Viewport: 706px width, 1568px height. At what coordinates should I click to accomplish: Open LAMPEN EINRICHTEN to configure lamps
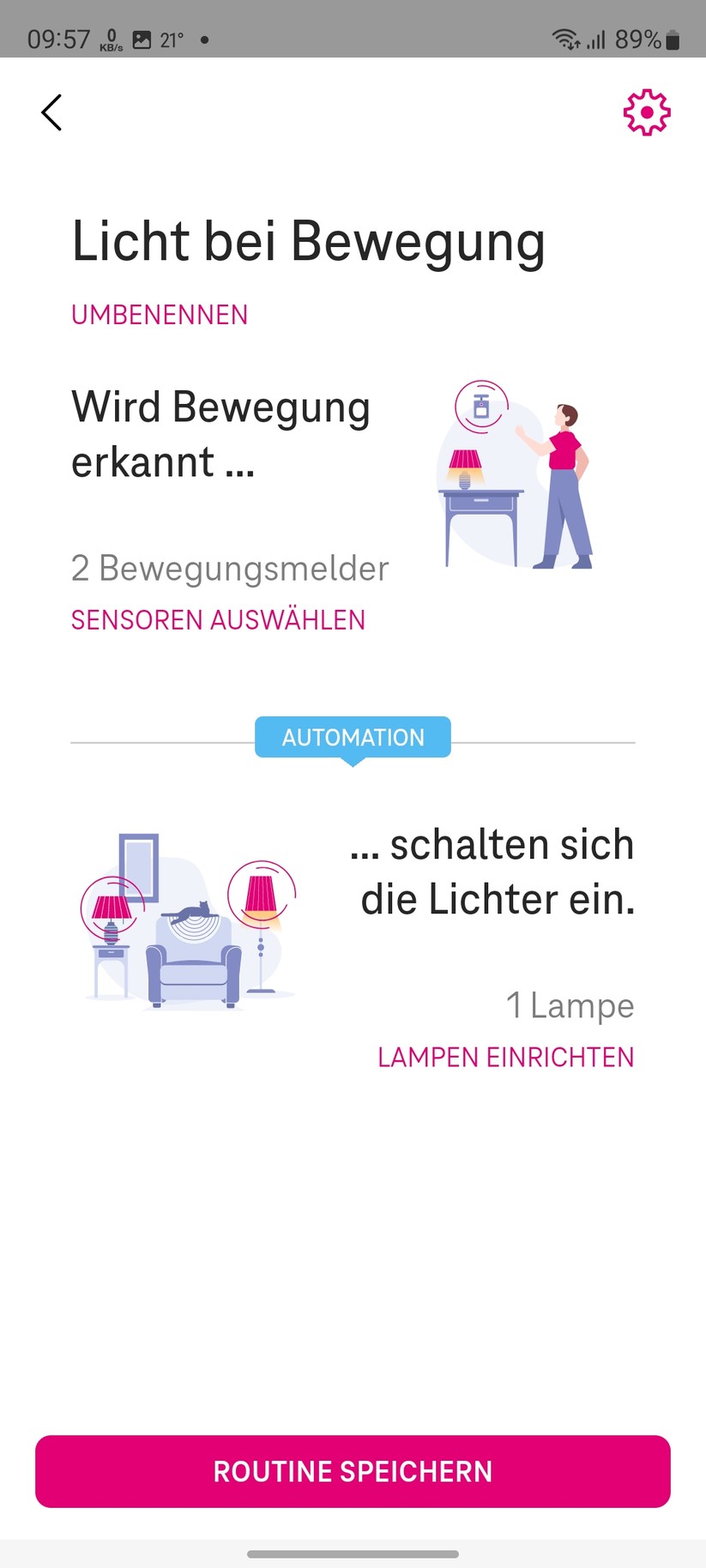pos(505,1058)
